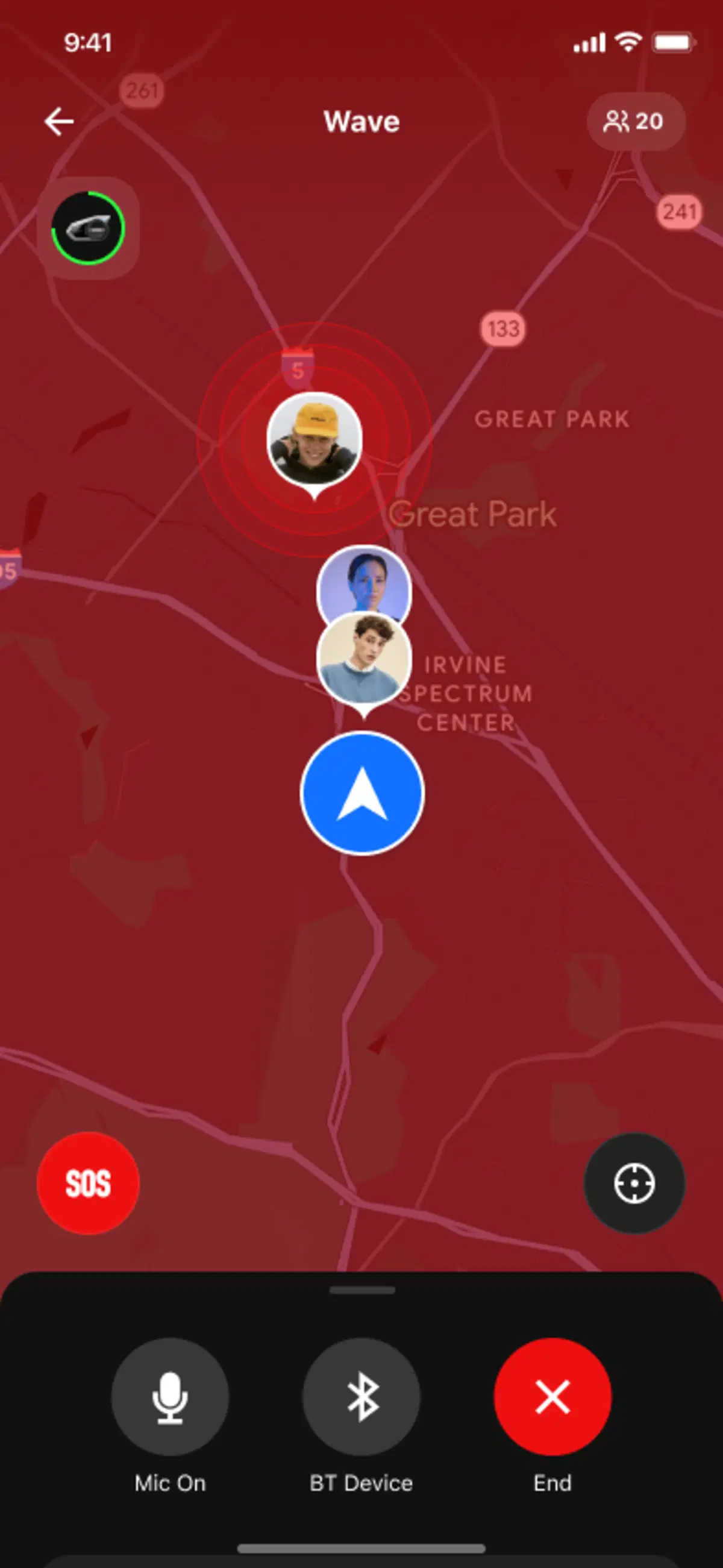Select the rider in the blue sweater
The width and height of the screenshot is (723, 1568).
coord(364,659)
